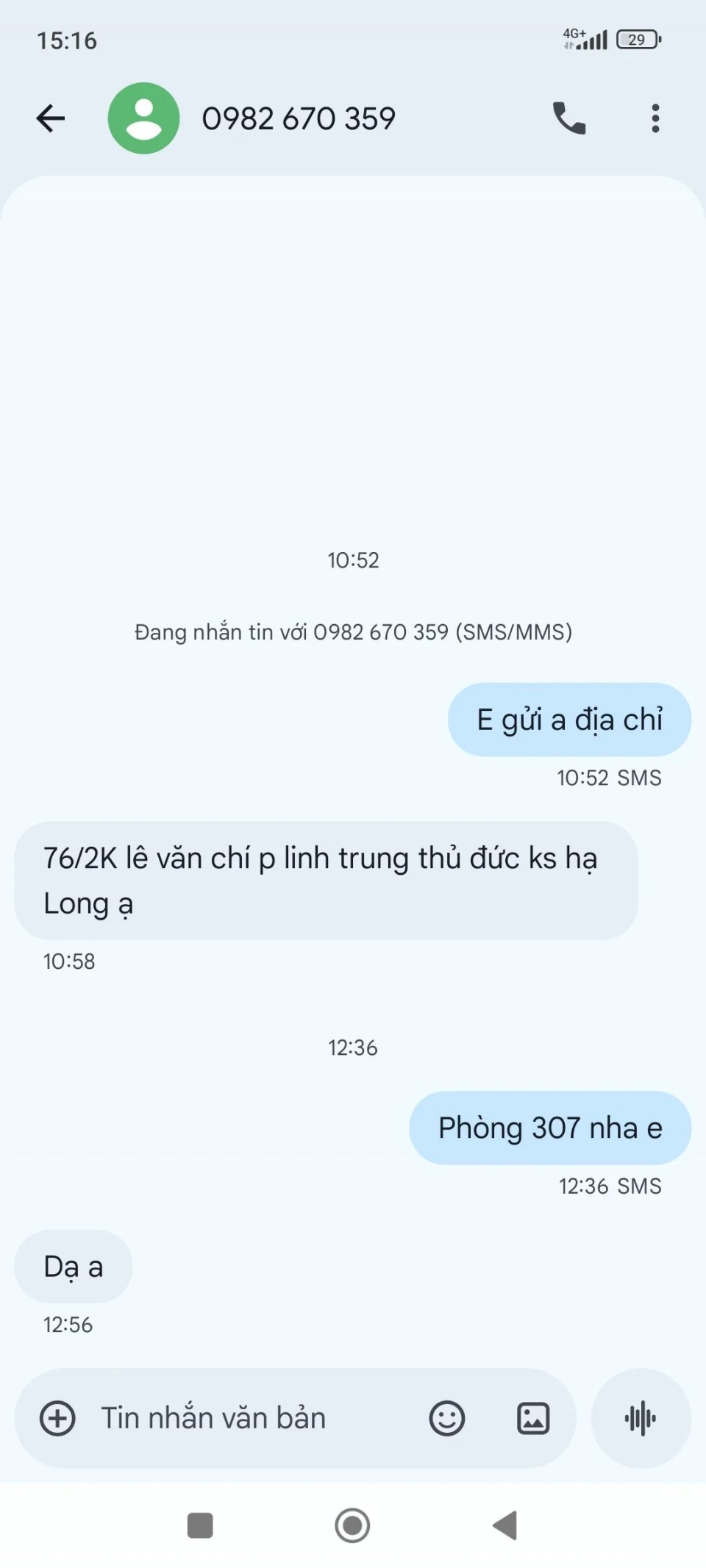Open the emoji picker

[446, 1418]
